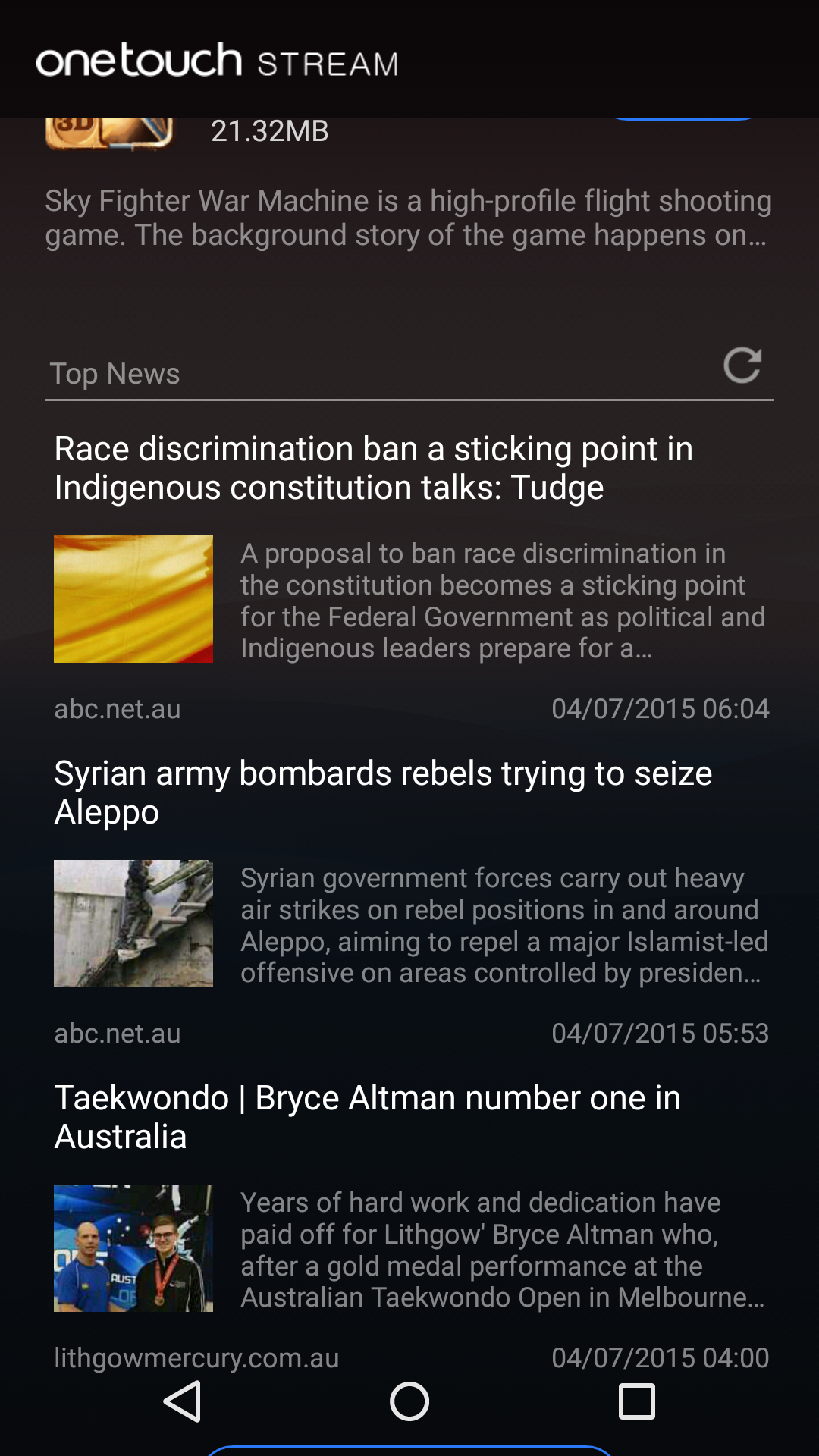Return to the home screen
Screen dimensions: 819x1456
pos(409,1401)
